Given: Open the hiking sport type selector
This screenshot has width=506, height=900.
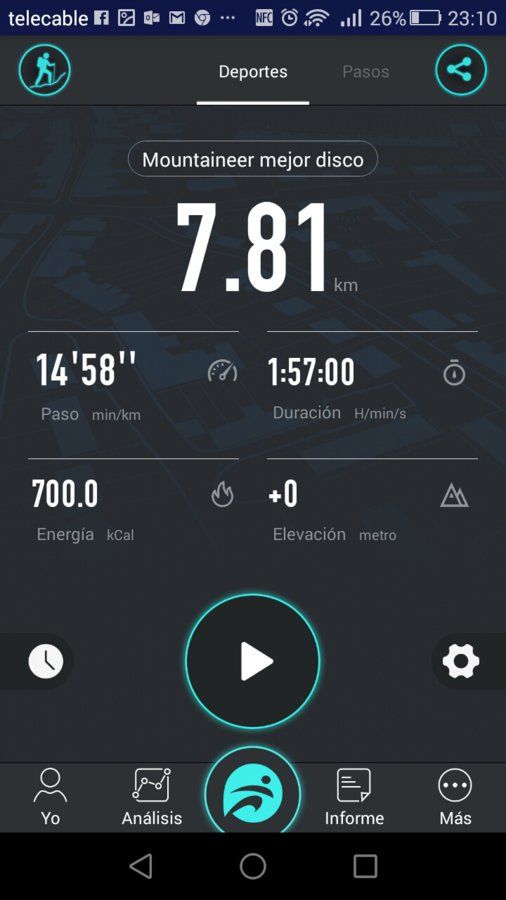Looking at the screenshot, I should click(x=45, y=70).
